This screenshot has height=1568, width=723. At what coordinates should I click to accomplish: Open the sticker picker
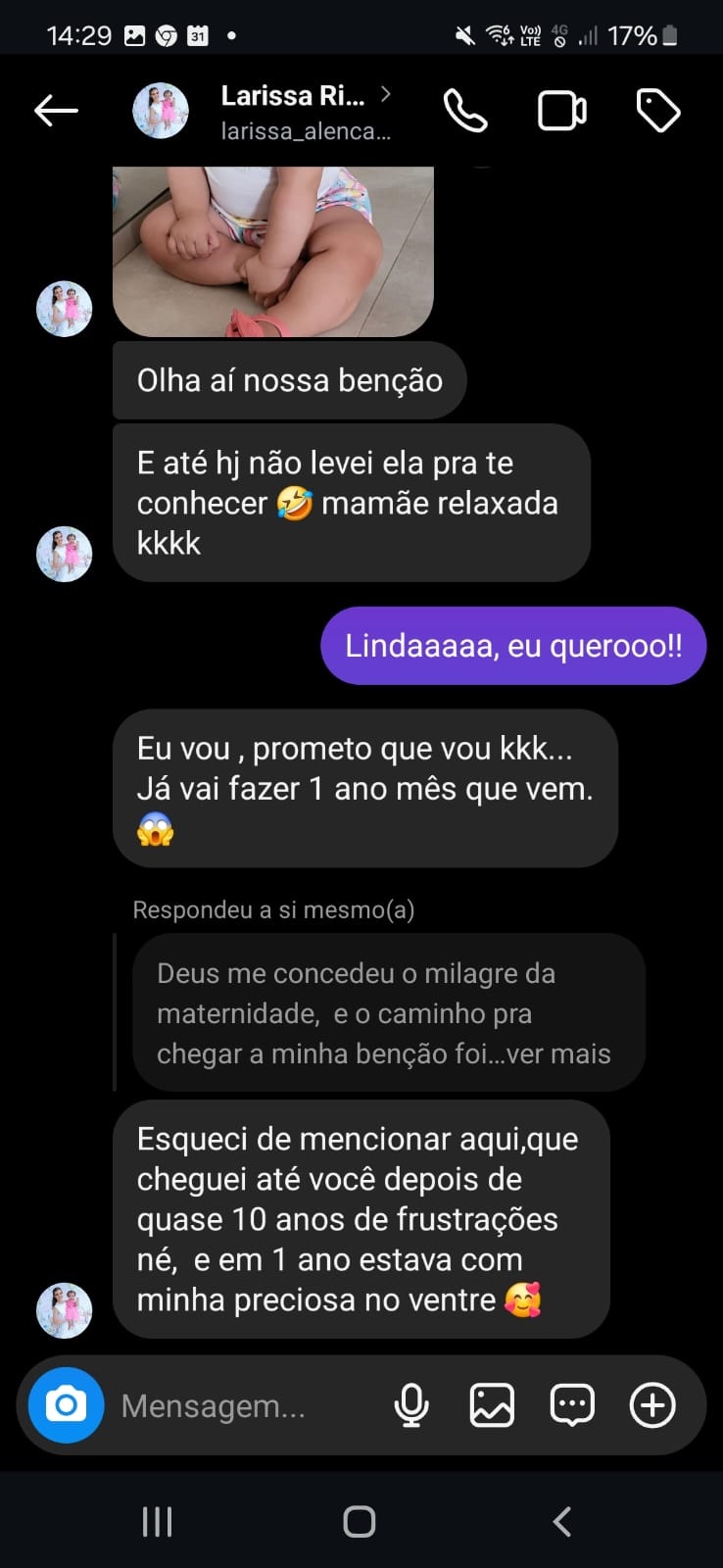[572, 1405]
